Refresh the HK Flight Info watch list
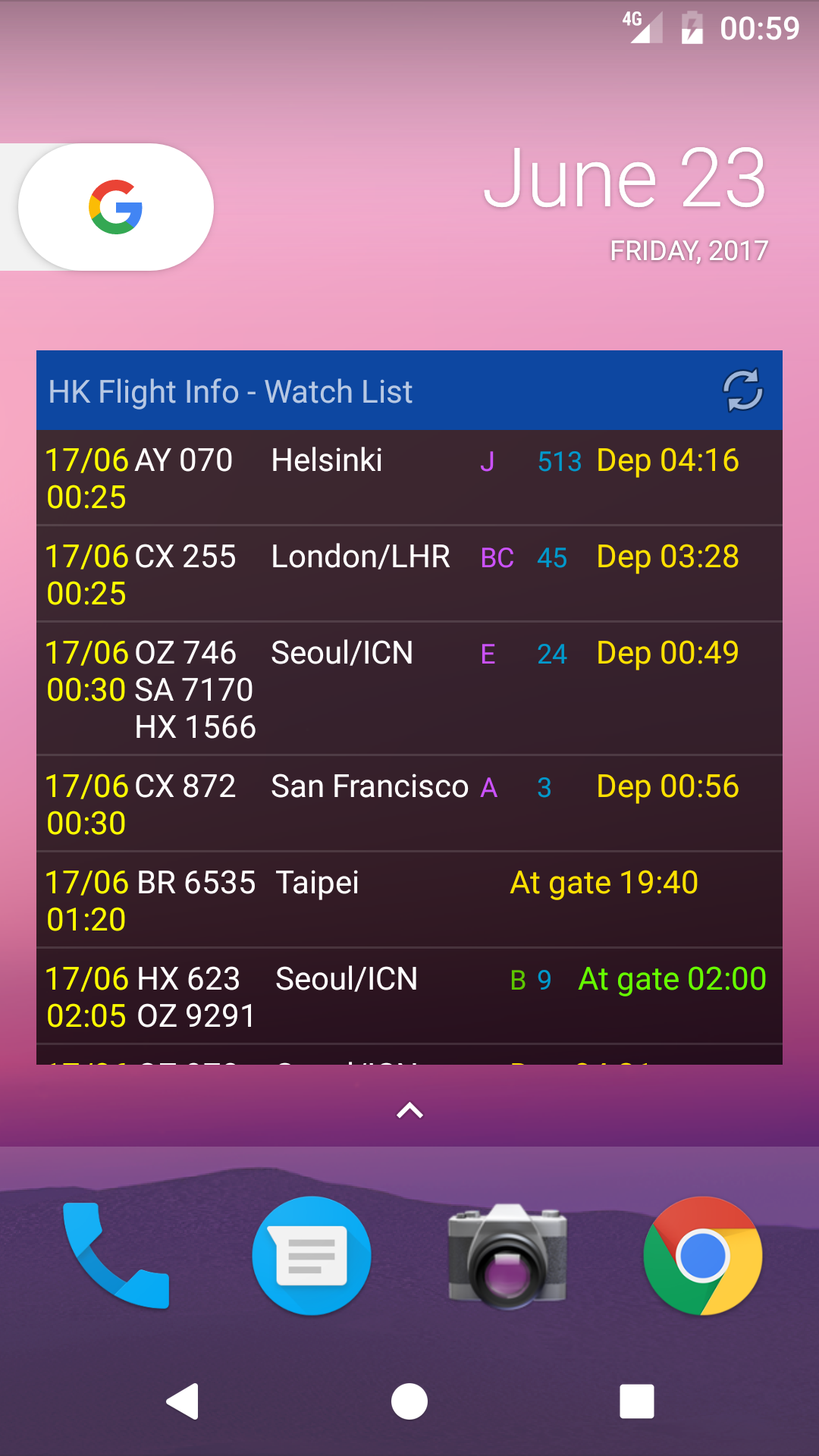The height and width of the screenshot is (1456, 819). pyautogui.click(x=742, y=391)
